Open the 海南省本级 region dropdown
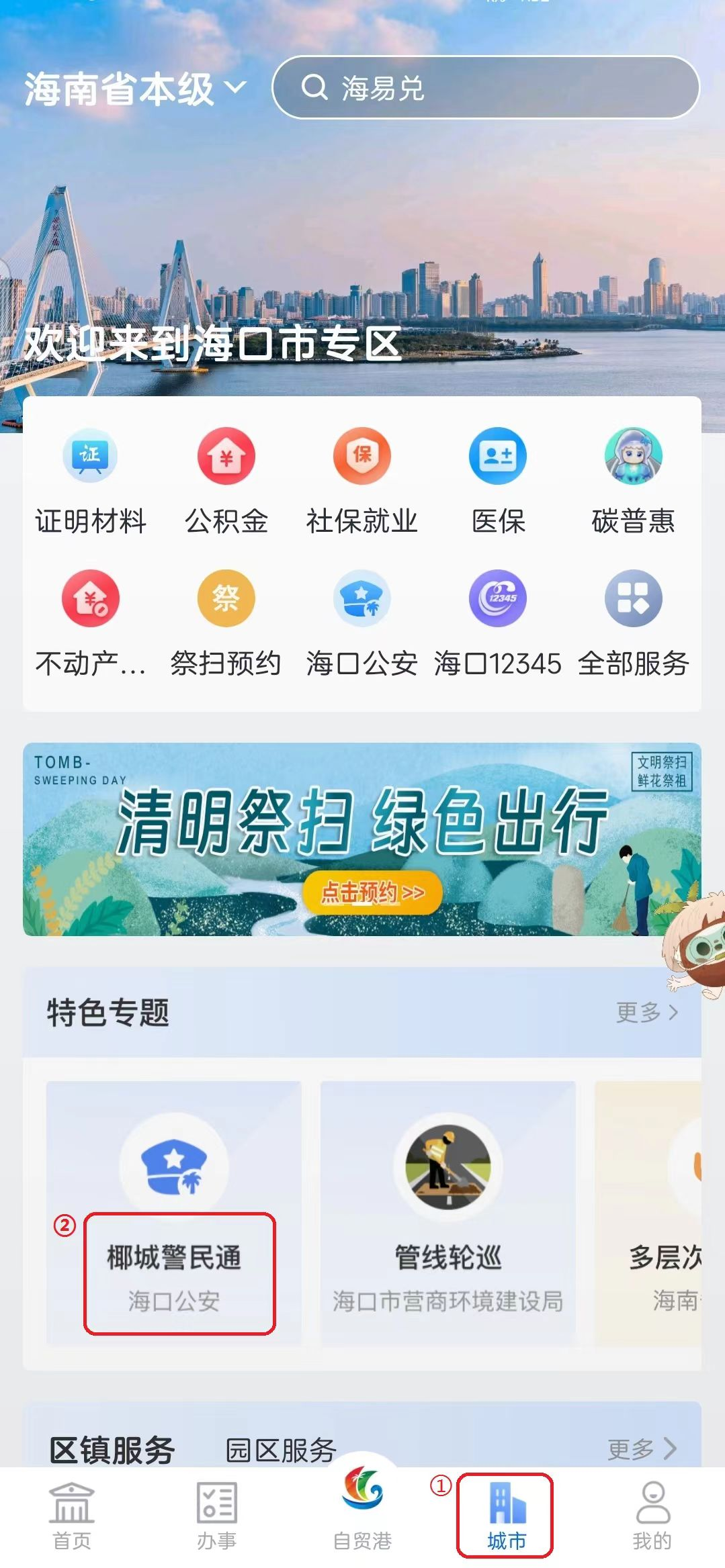The height and width of the screenshot is (1568, 725). point(134,89)
